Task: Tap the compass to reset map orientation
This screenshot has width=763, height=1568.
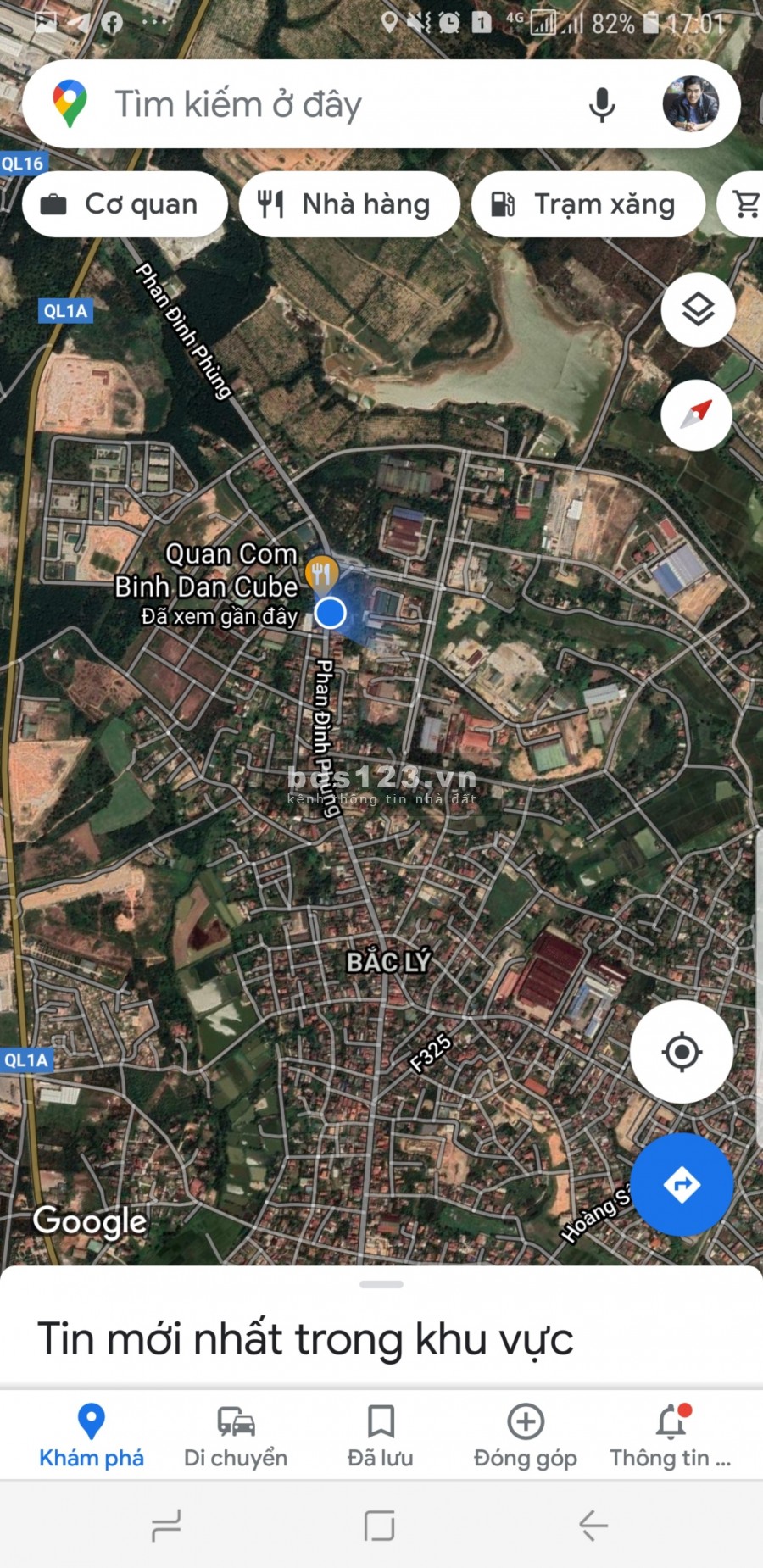Action: tap(697, 414)
